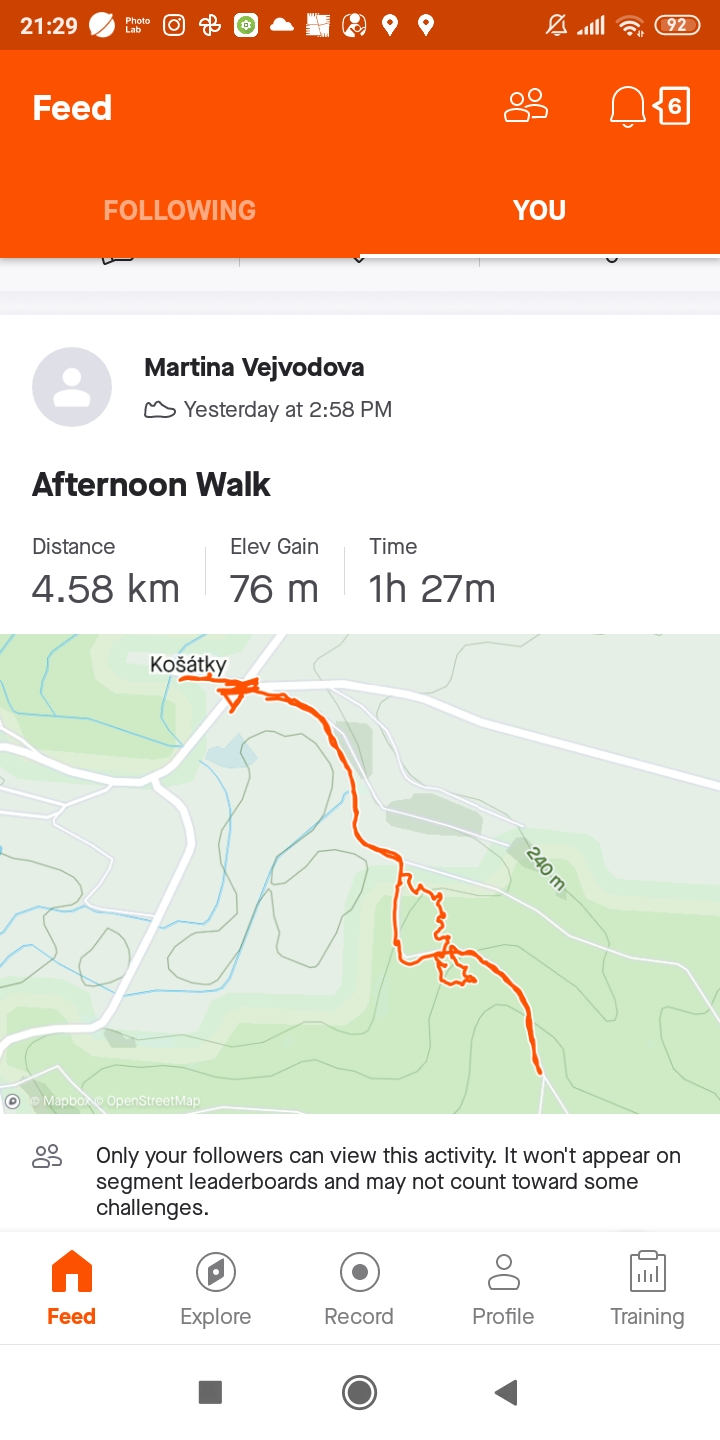Image resolution: width=720 pixels, height=1440 pixels.
Task: Open the Training tab
Action: (x=647, y=1288)
